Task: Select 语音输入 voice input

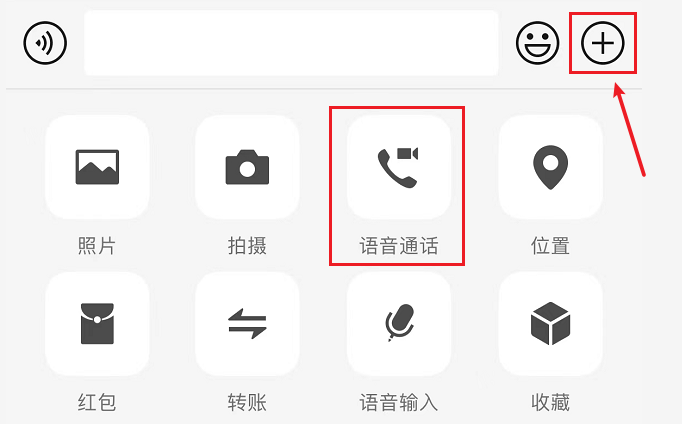Action: (x=398, y=323)
